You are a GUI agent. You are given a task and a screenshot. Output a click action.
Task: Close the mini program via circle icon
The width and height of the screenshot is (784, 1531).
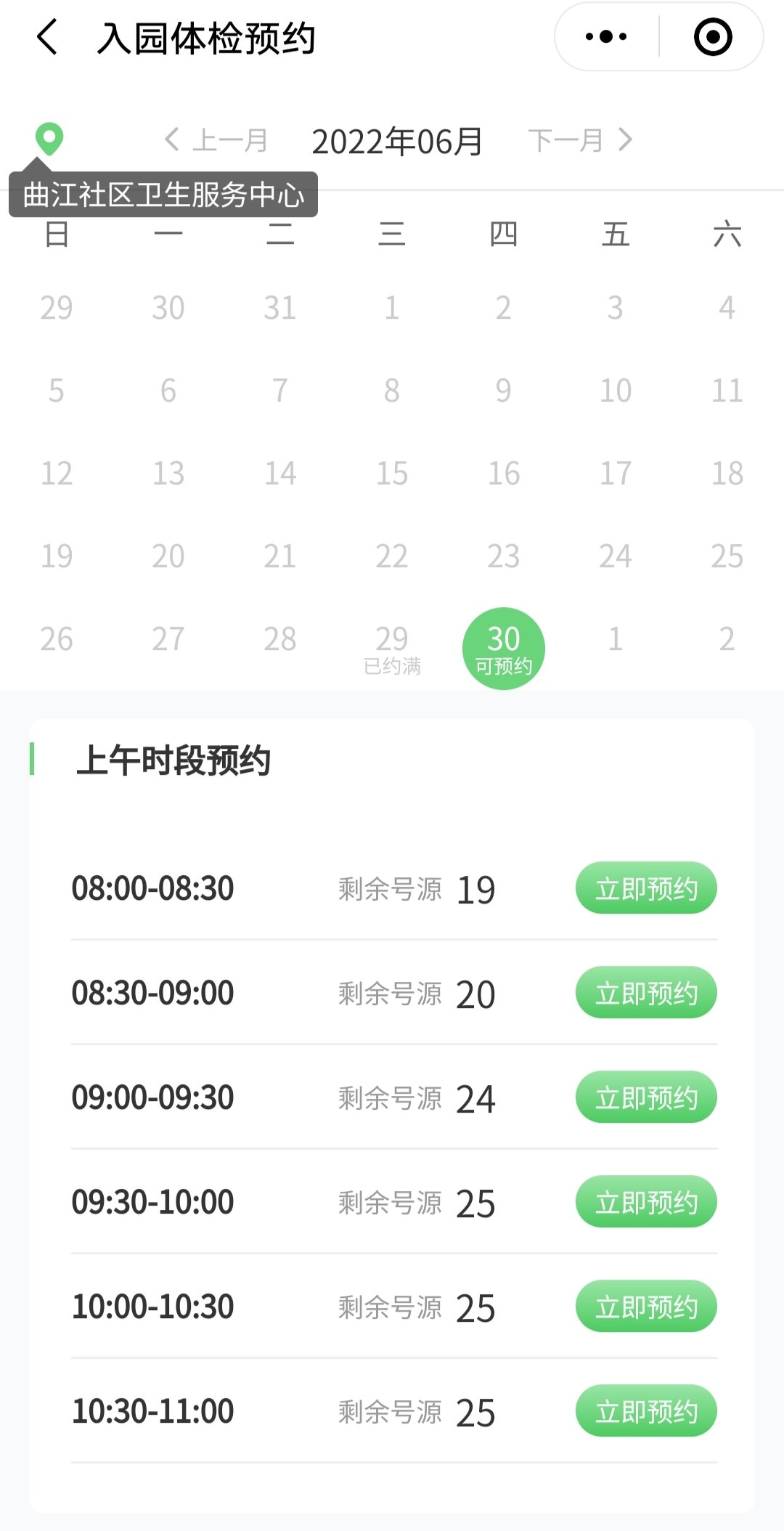(712, 37)
